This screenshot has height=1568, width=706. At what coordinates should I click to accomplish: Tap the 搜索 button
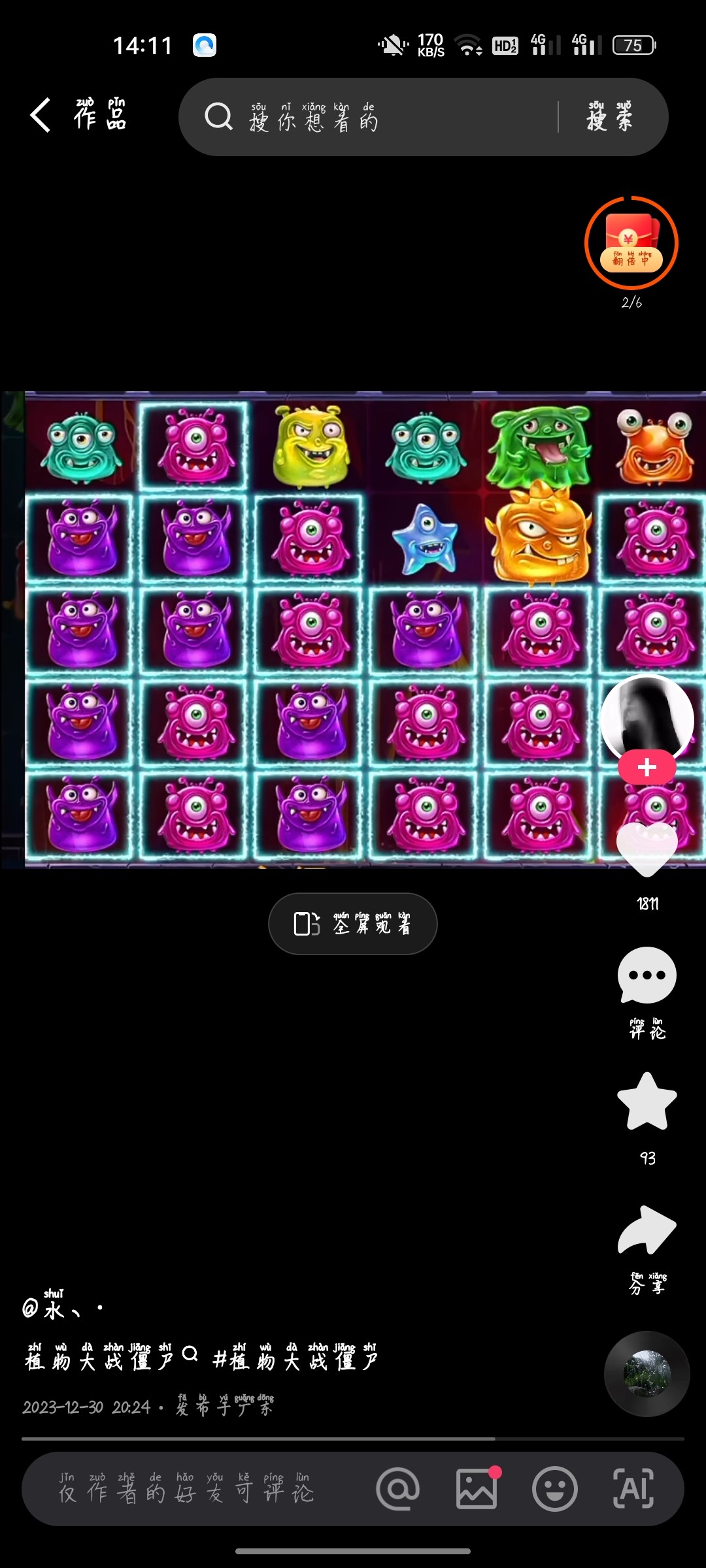(x=610, y=117)
